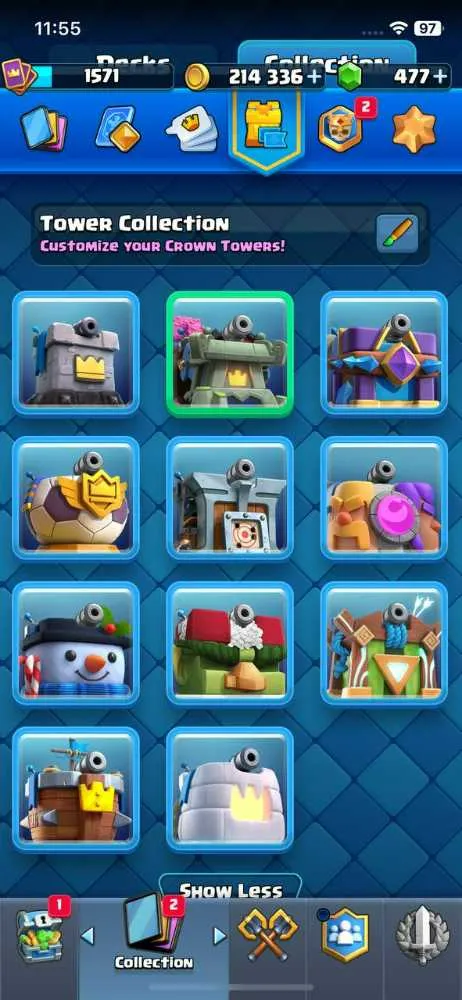462x1000 pixels.
Task: Tap the paintbrush customize button
Action: [396, 233]
